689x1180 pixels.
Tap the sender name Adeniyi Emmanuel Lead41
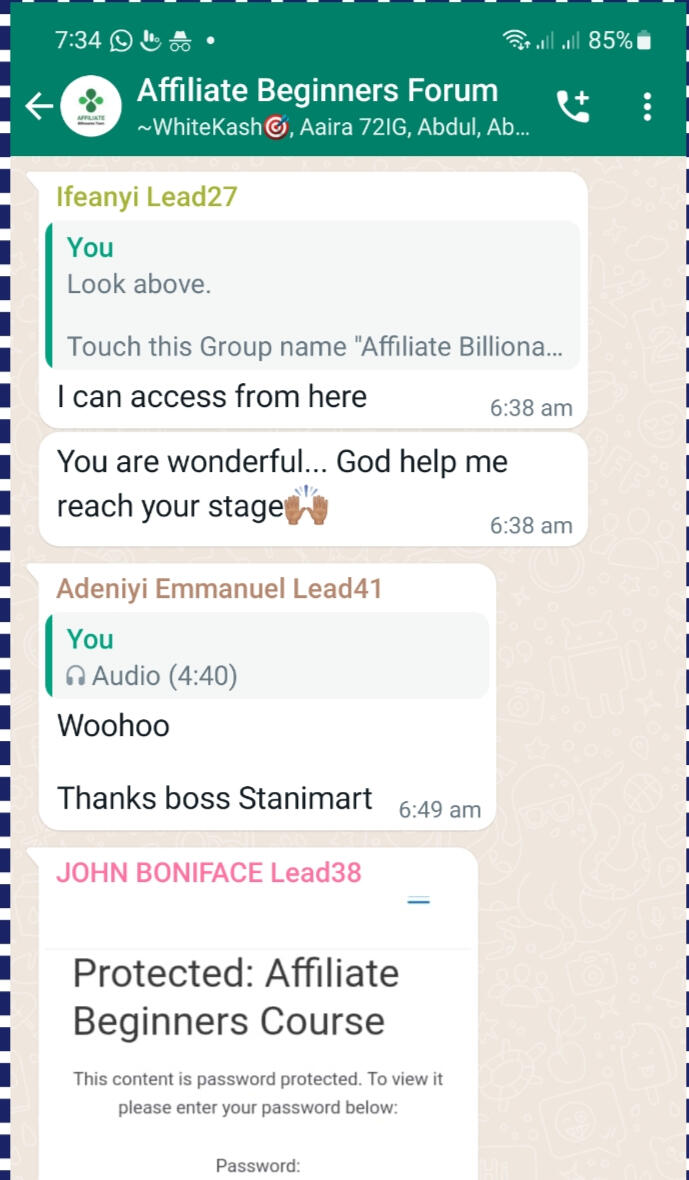[x=219, y=589]
